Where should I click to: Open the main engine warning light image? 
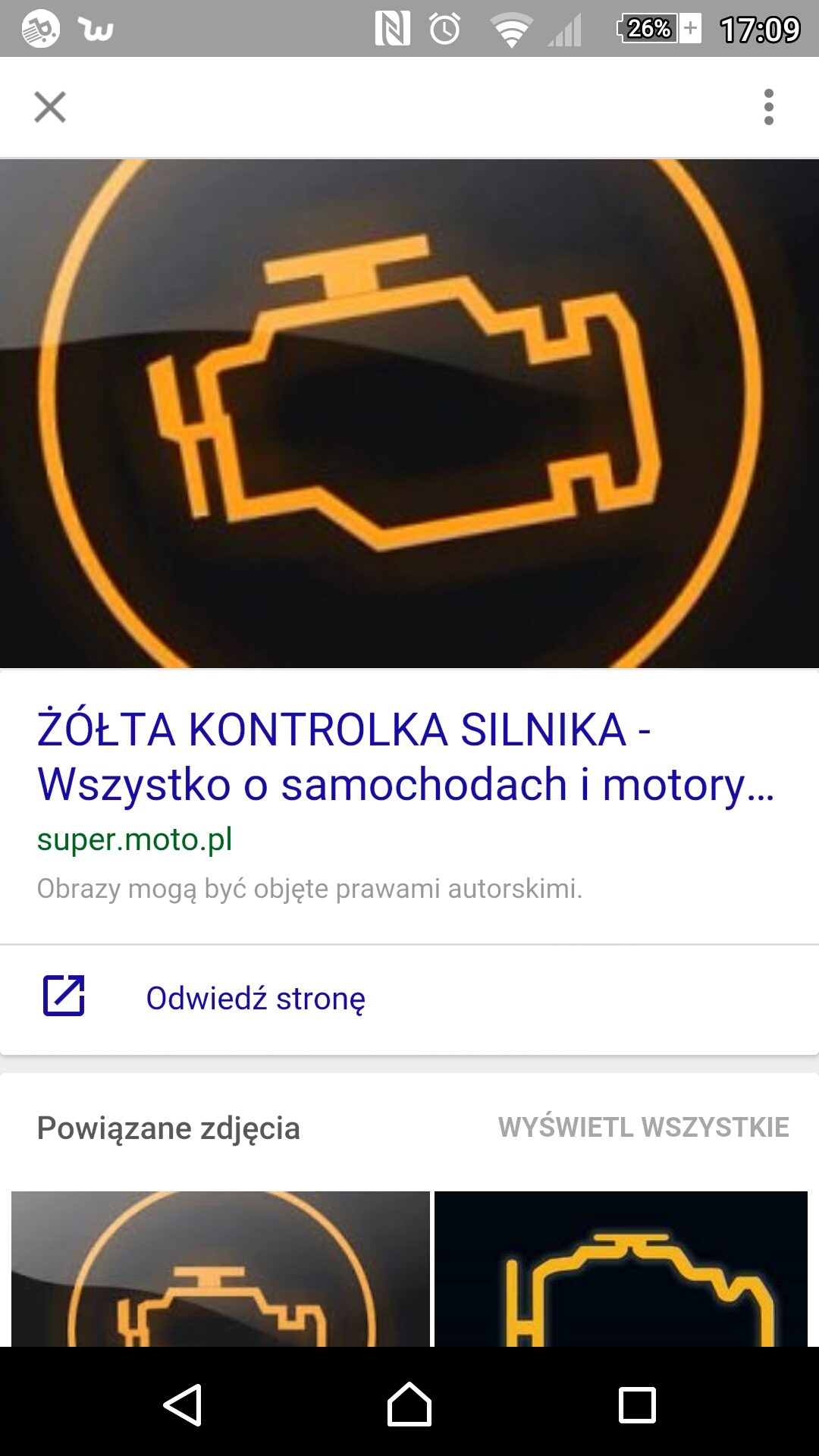(x=409, y=413)
